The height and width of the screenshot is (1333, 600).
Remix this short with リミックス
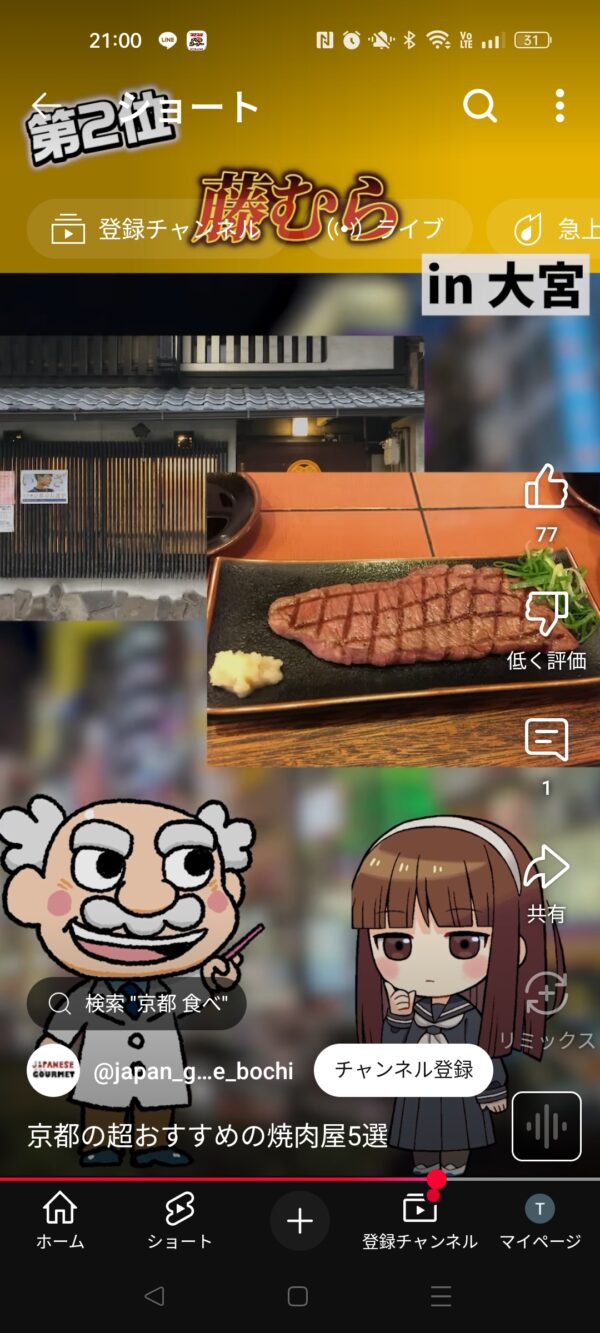[546, 1008]
